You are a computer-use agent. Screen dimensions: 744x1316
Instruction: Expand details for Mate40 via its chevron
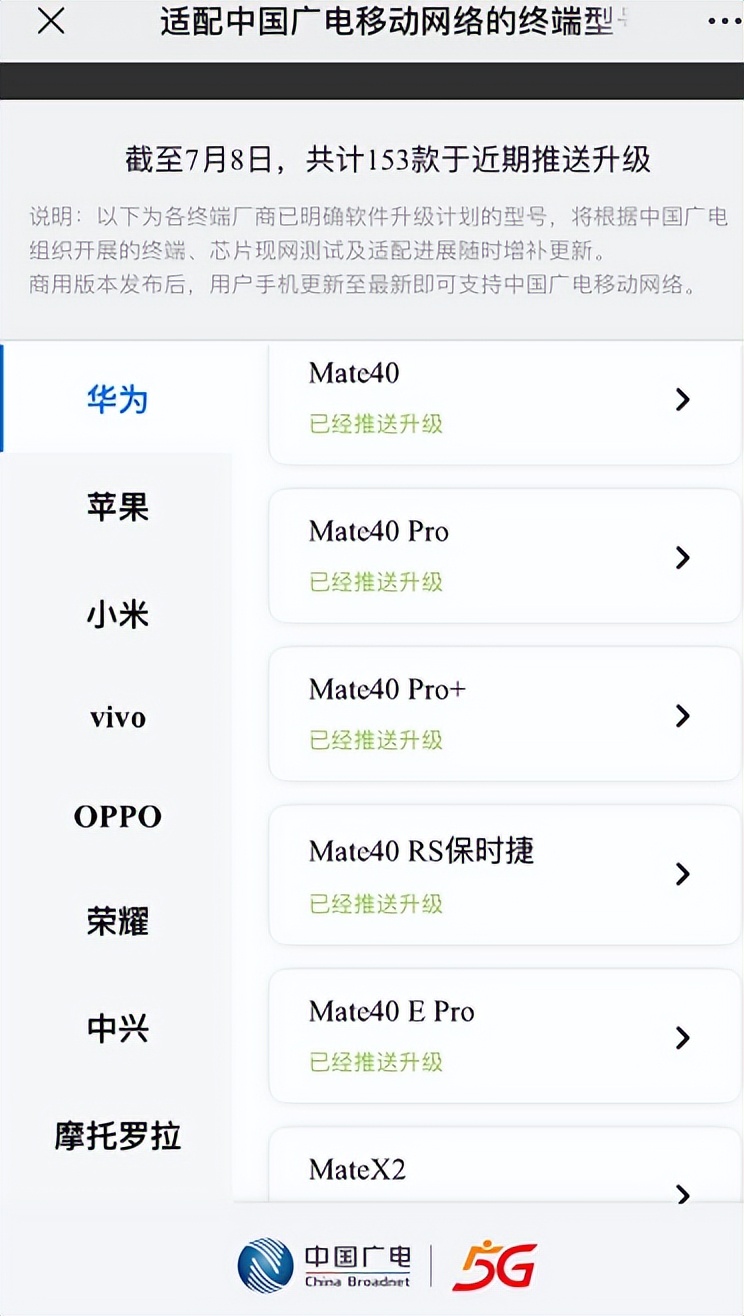(x=683, y=400)
